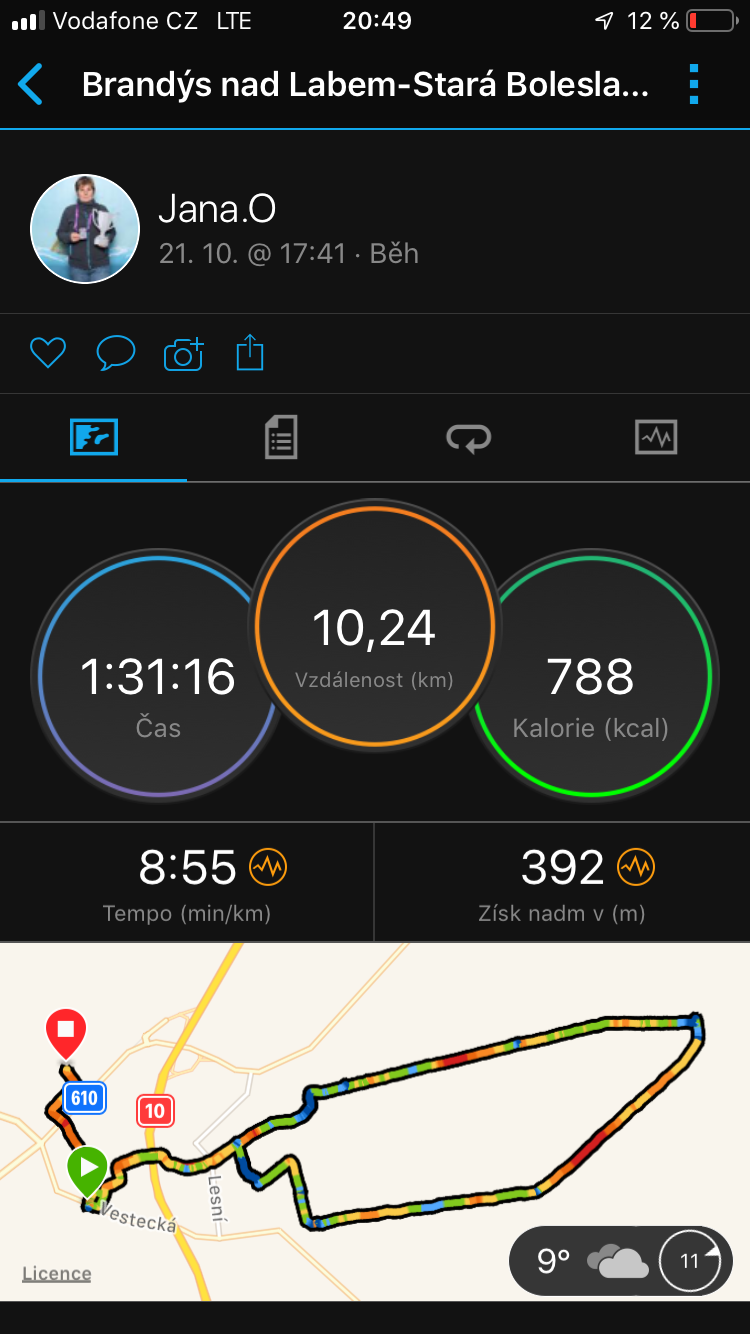Like this activity with the heart icon
This screenshot has height=1334, width=750.
[x=47, y=353]
